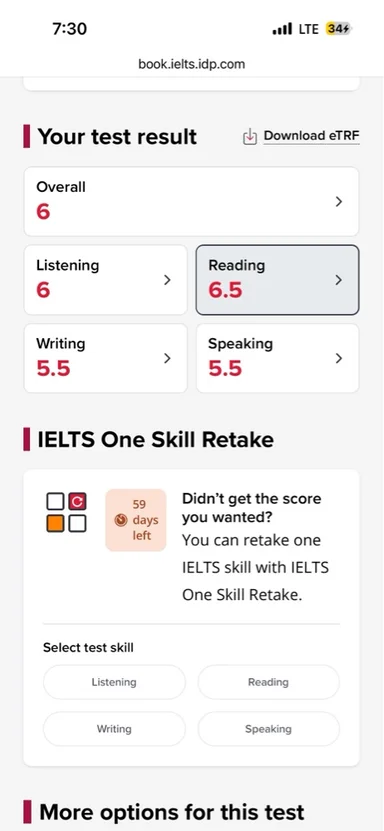Select Listening for One Skill Retake
The height and width of the screenshot is (831, 384).
[x=114, y=682]
